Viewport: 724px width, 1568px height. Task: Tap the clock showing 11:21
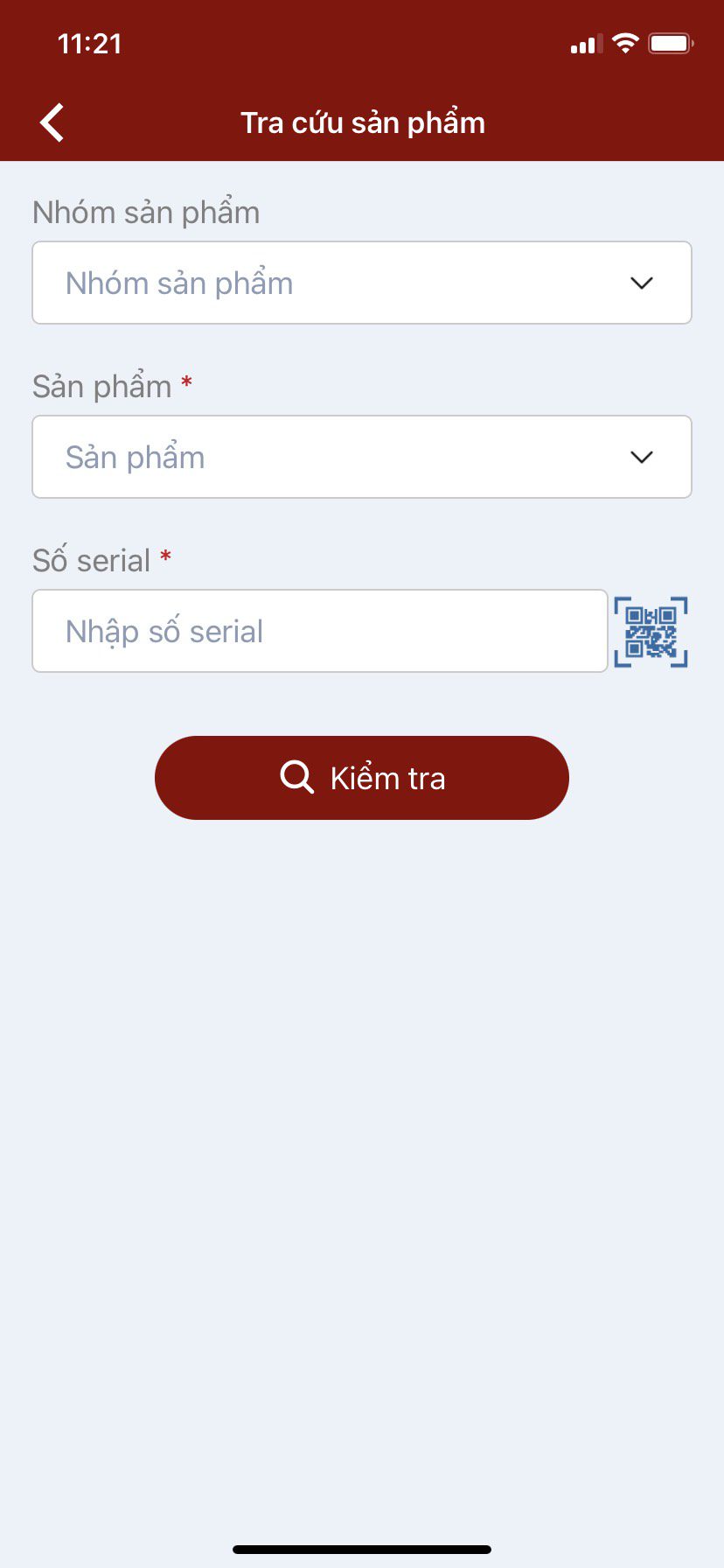click(x=89, y=43)
